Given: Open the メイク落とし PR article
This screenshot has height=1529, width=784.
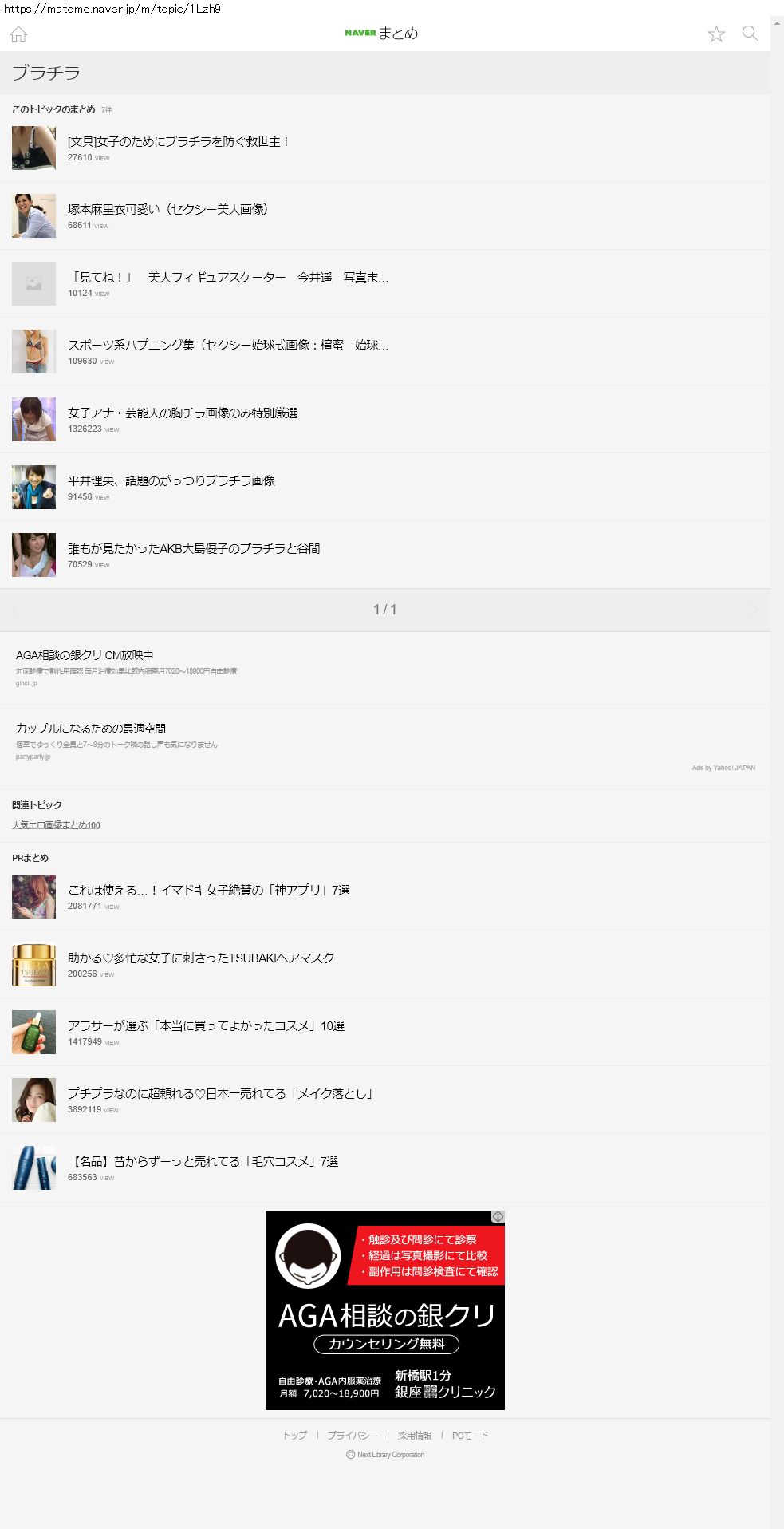Looking at the screenshot, I should [x=220, y=1094].
